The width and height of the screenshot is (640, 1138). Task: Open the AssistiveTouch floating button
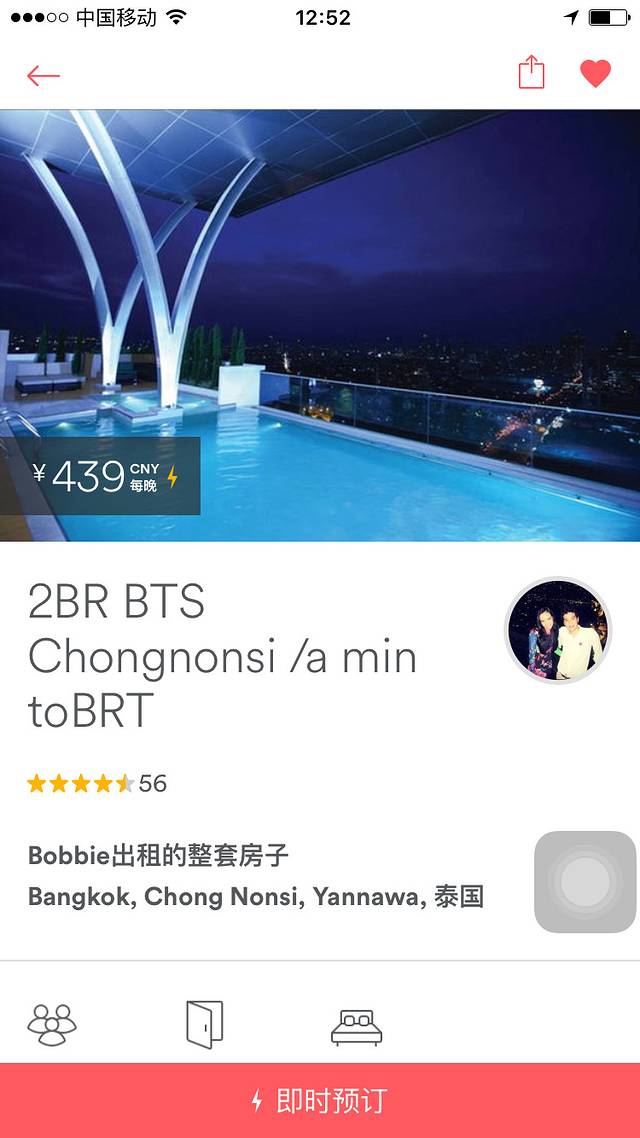pyautogui.click(x=585, y=882)
